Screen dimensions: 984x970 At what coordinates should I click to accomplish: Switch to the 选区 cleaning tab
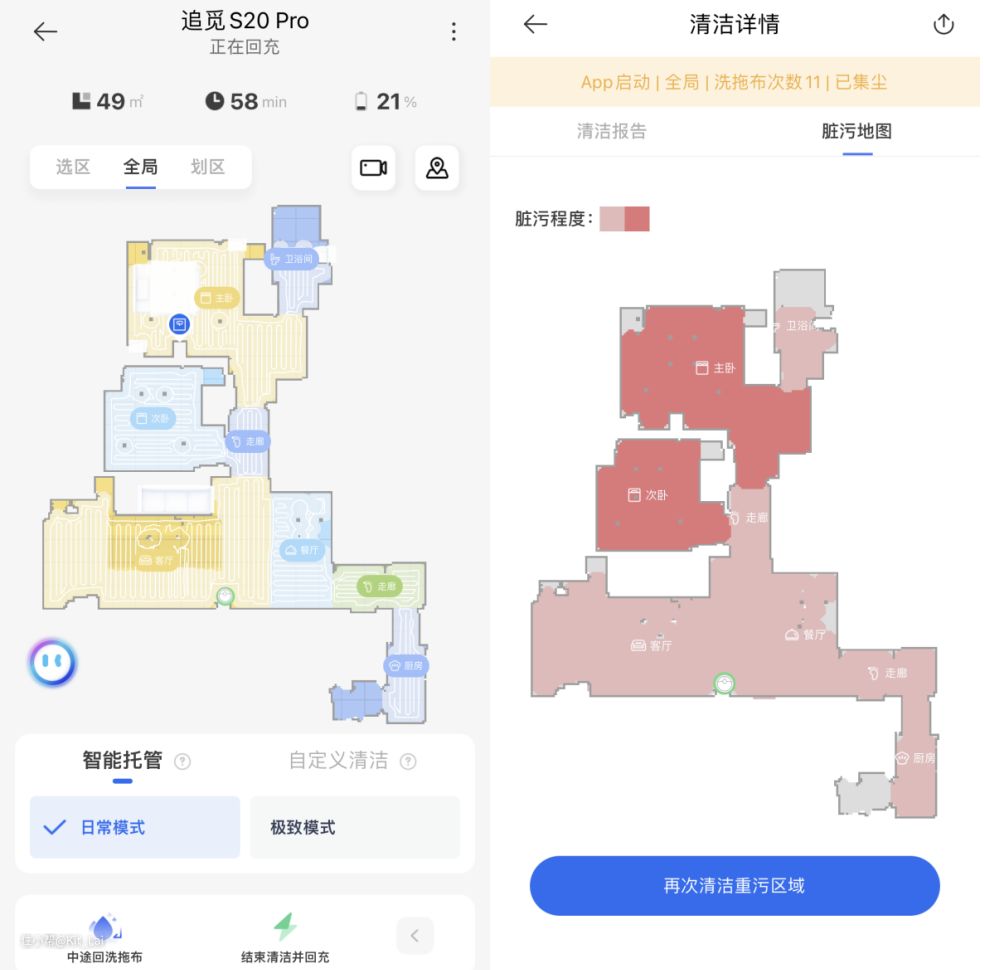click(x=73, y=167)
